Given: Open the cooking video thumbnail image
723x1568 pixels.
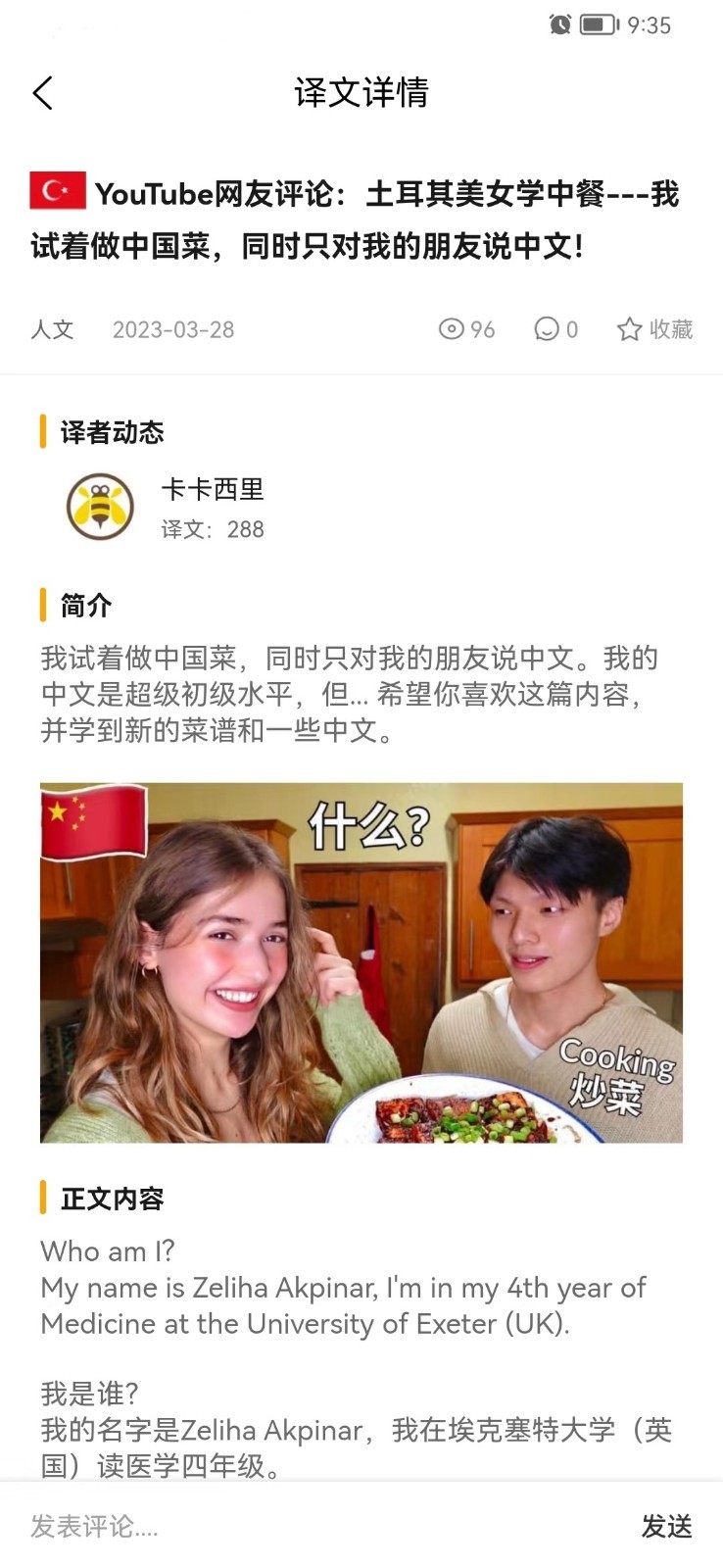Looking at the screenshot, I should [361, 962].
